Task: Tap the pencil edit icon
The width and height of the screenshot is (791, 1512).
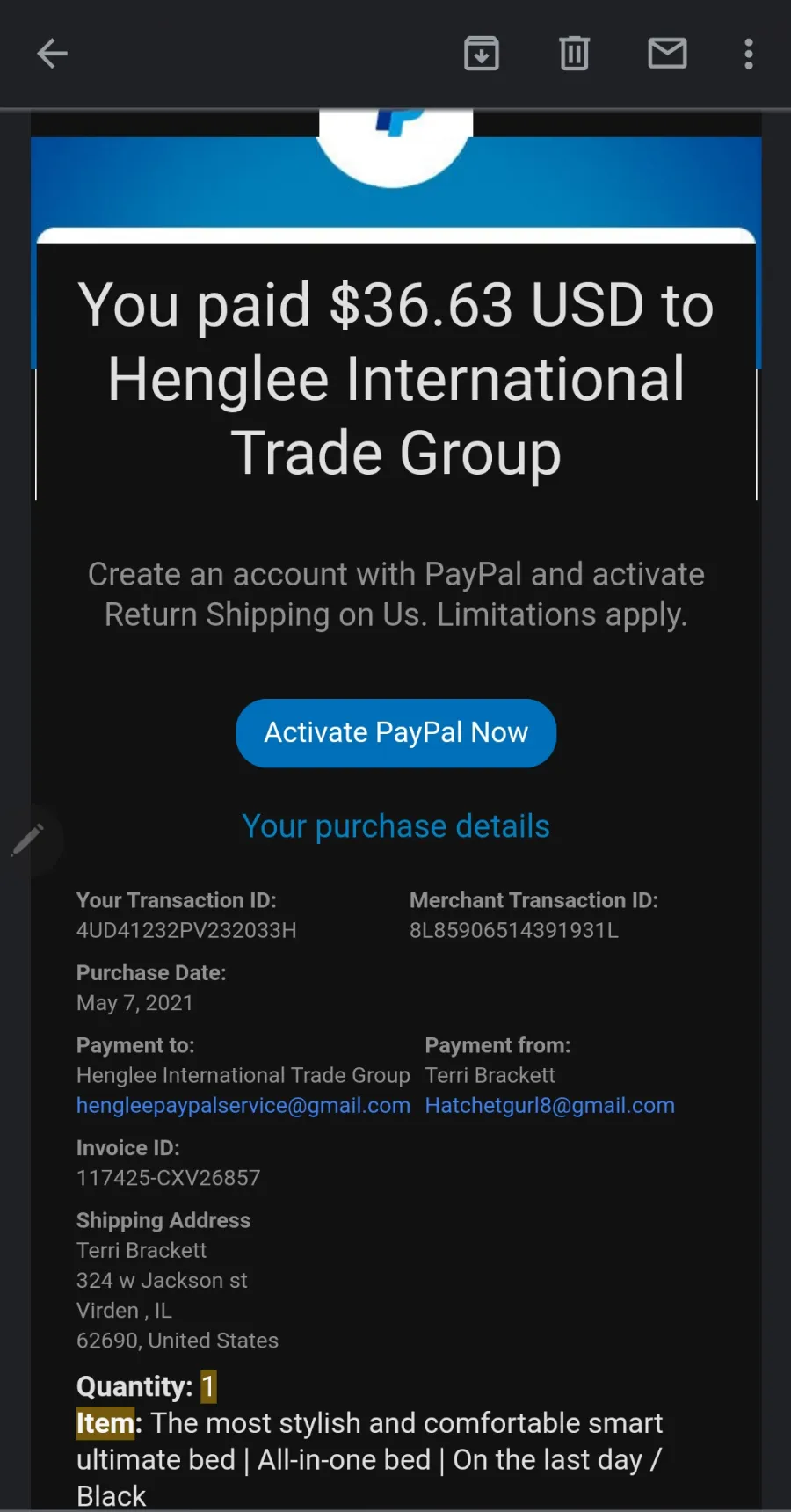Action: click(27, 840)
